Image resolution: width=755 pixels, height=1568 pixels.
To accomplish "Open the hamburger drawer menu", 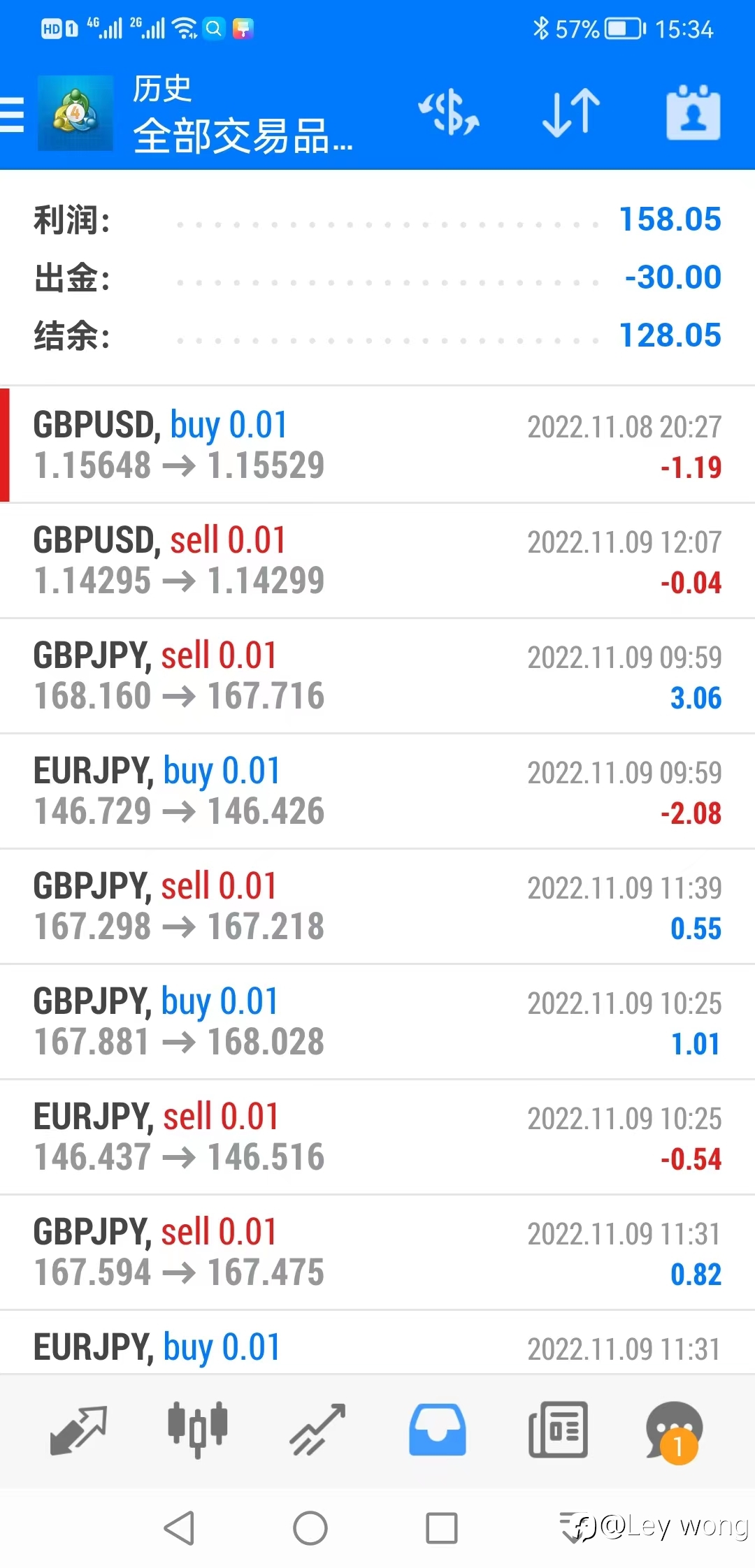I will tap(12, 115).
